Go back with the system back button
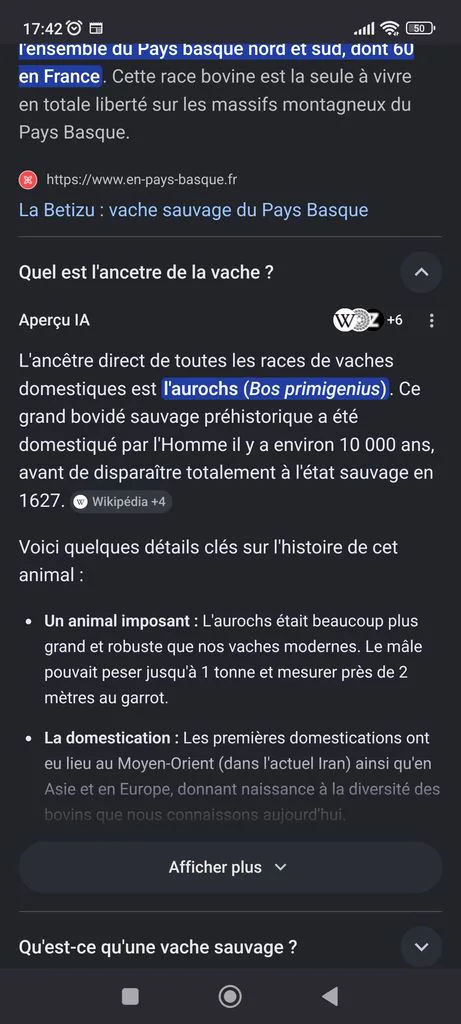Viewport: 461px width, 1024px height. coord(330,996)
